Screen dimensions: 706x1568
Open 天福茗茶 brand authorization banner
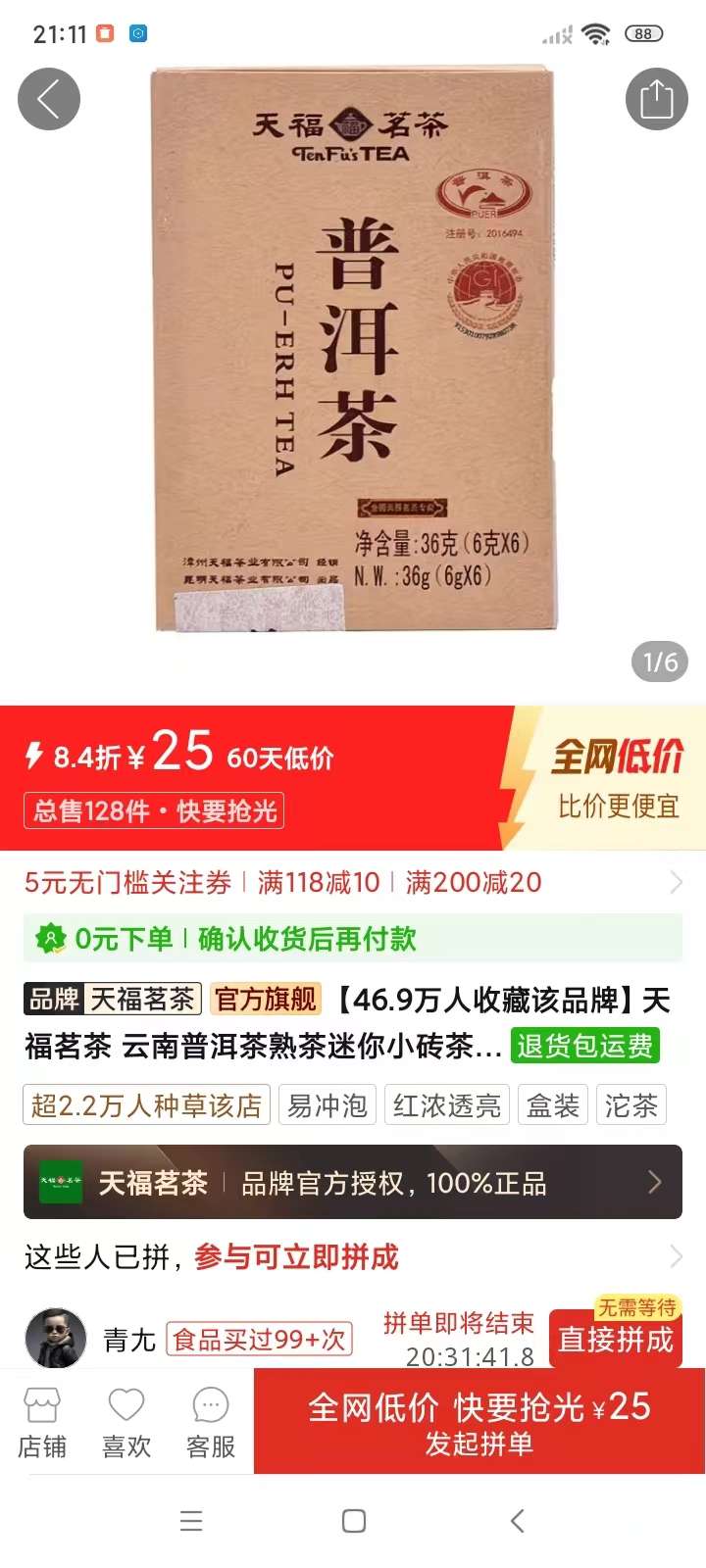tap(352, 1183)
